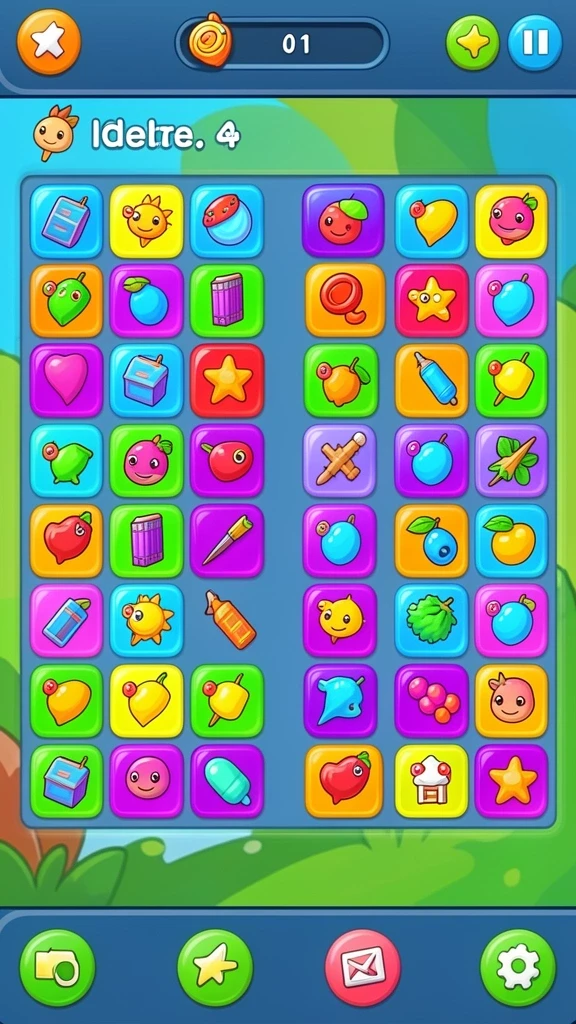Viewport: 576px width, 1024px height.
Task: Select the yellow star on red tile
Action: 227,380
